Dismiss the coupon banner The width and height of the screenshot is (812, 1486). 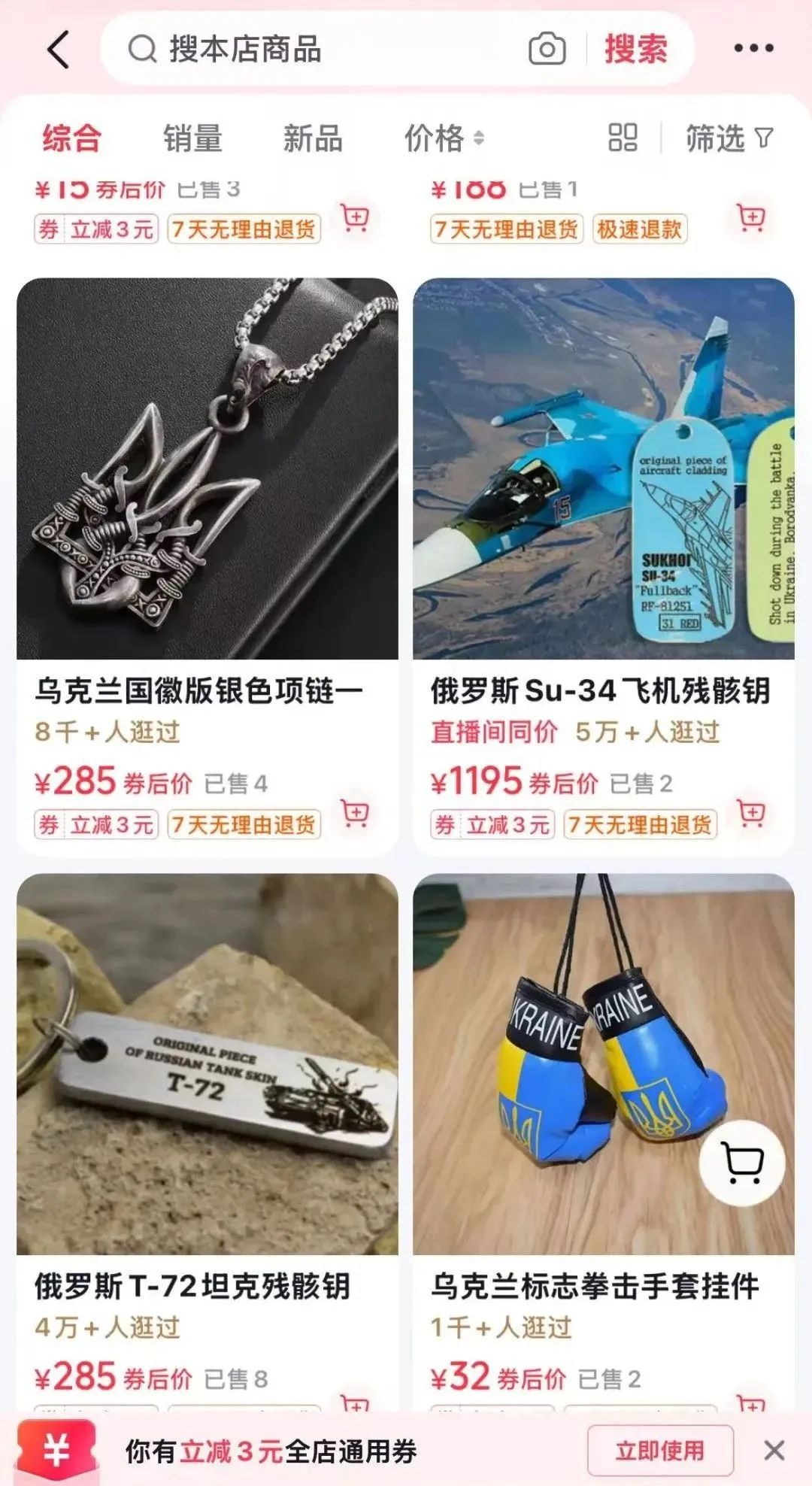click(x=774, y=1450)
